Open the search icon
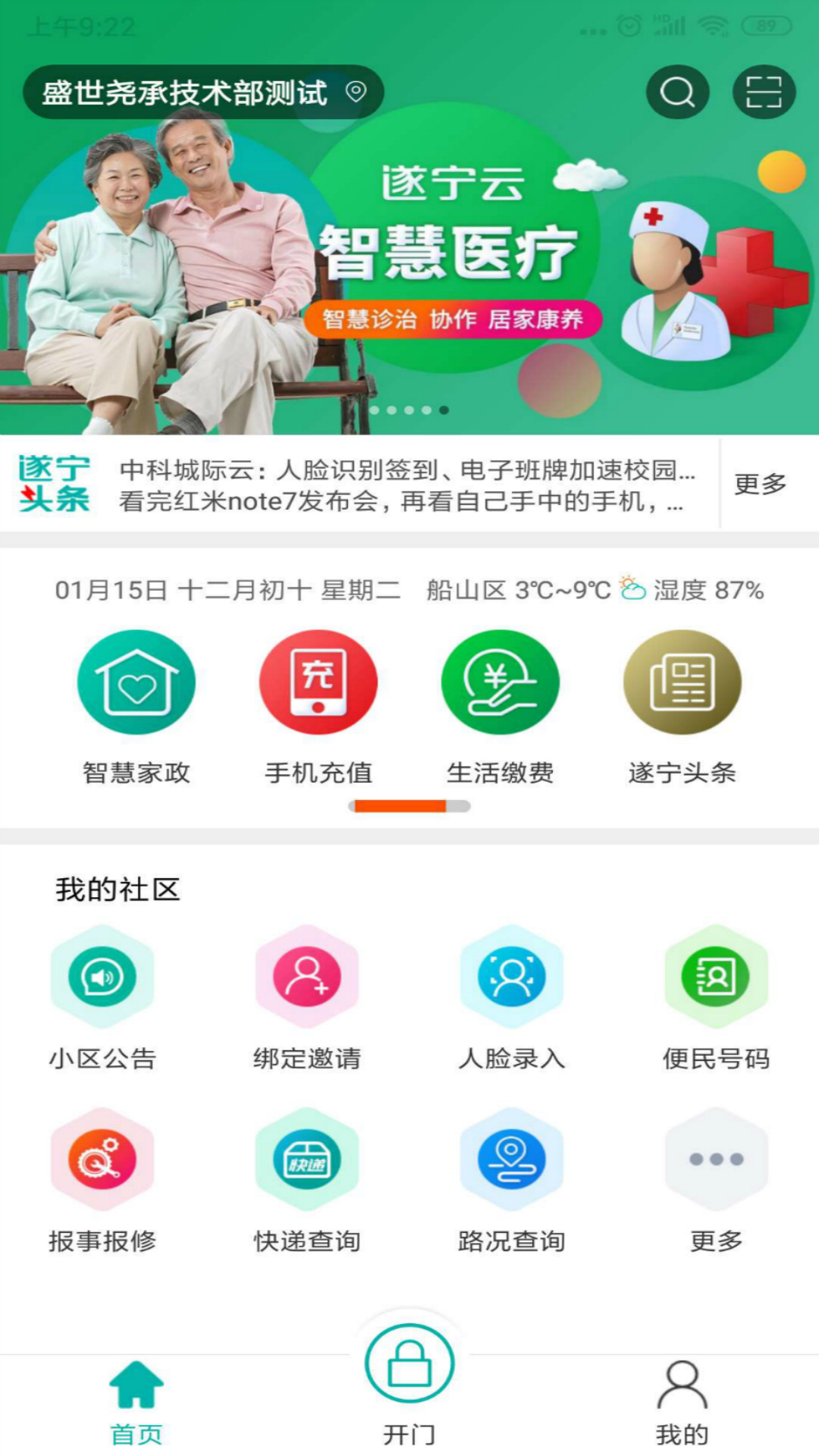The image size is (819, 1456). click(x=677, y=93)
